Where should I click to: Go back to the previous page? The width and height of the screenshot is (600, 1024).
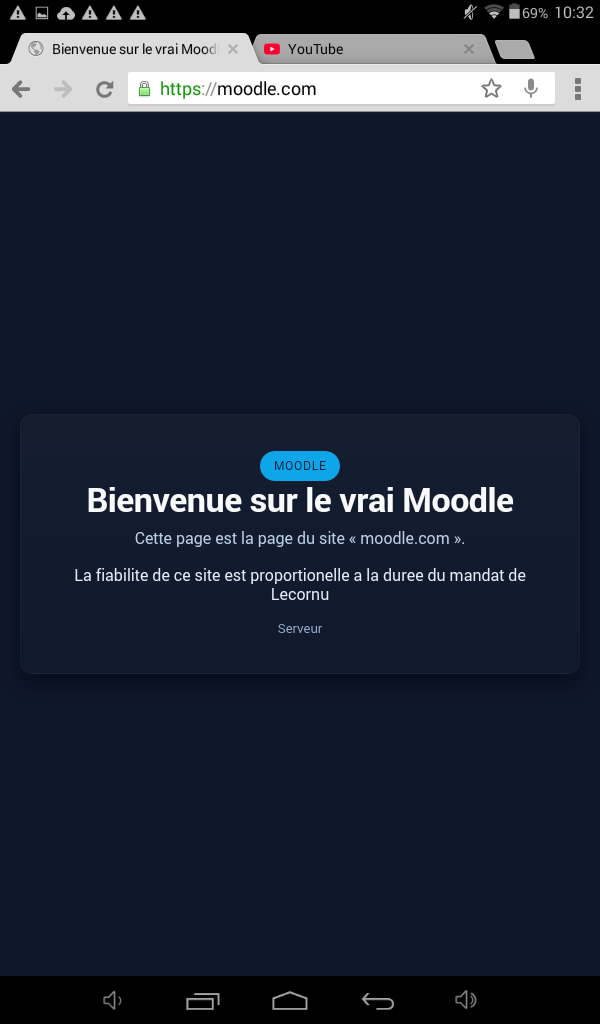click(21, 89)
